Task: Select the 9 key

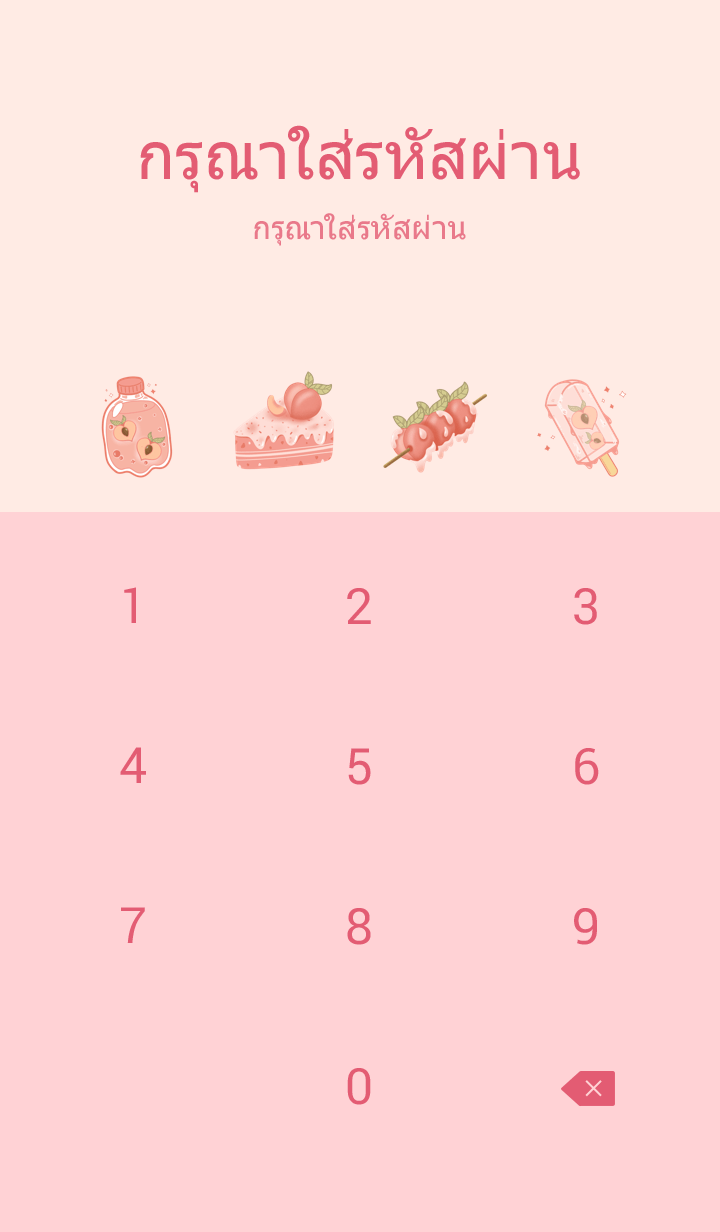Action: pyautogui.click(x=586, y=927)
